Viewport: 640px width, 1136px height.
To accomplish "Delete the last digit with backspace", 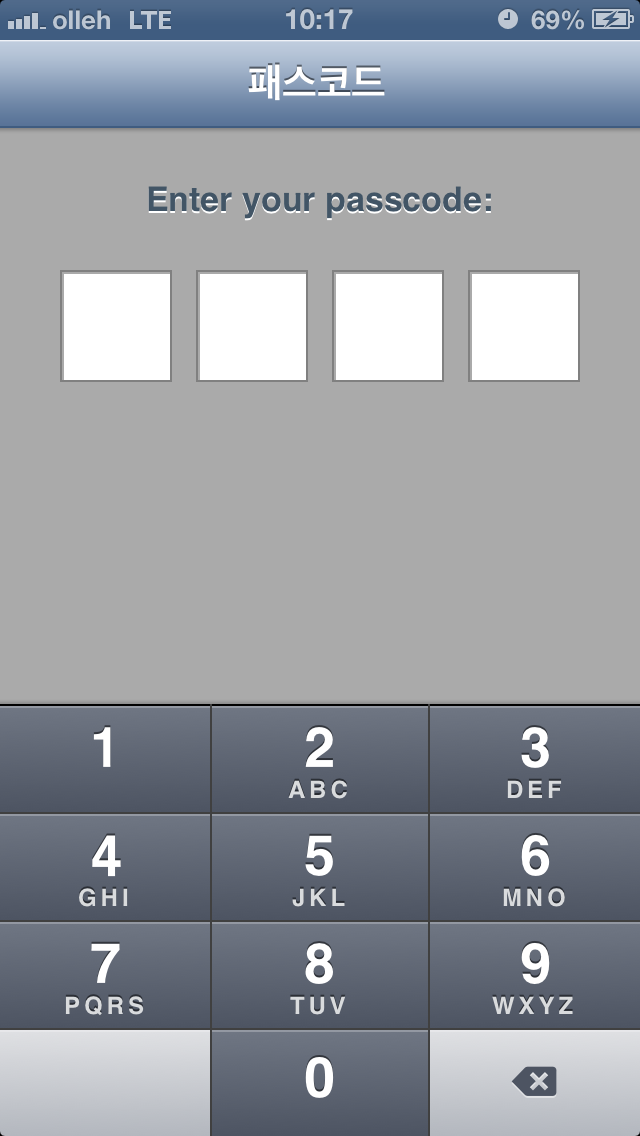I will point(535,1083).
